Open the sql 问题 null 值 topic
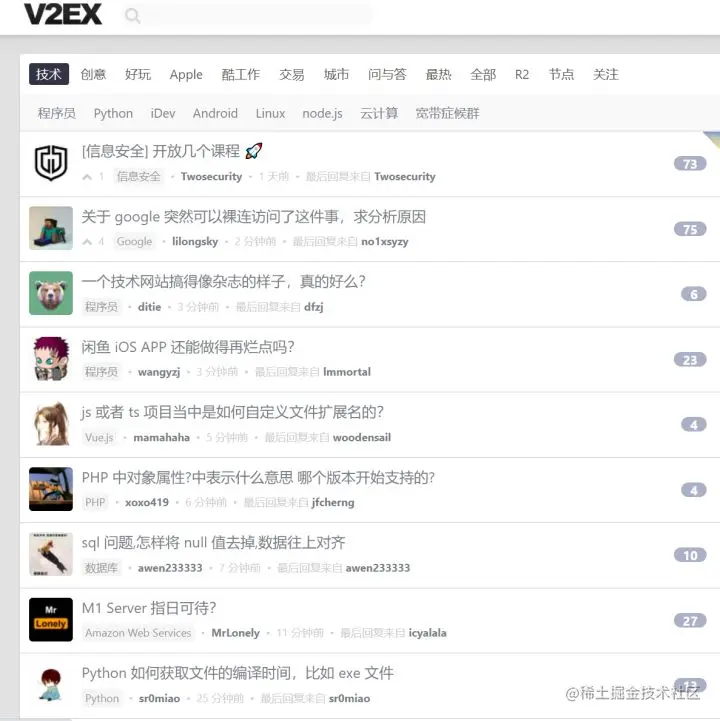Screen dimensions: 720x721 point(213,542)
